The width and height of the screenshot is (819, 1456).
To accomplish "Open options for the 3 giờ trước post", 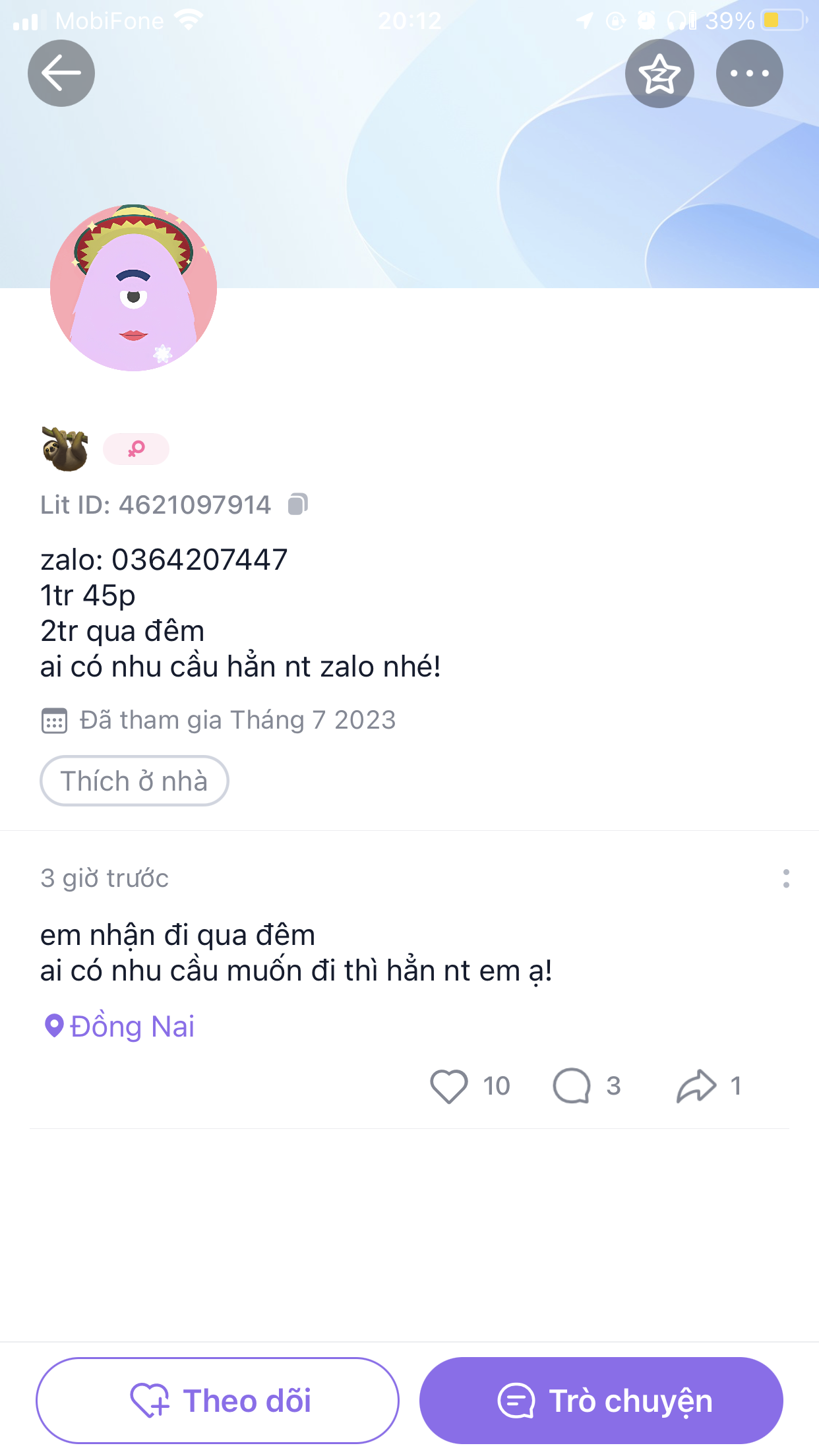I will [x=786, y=878].
